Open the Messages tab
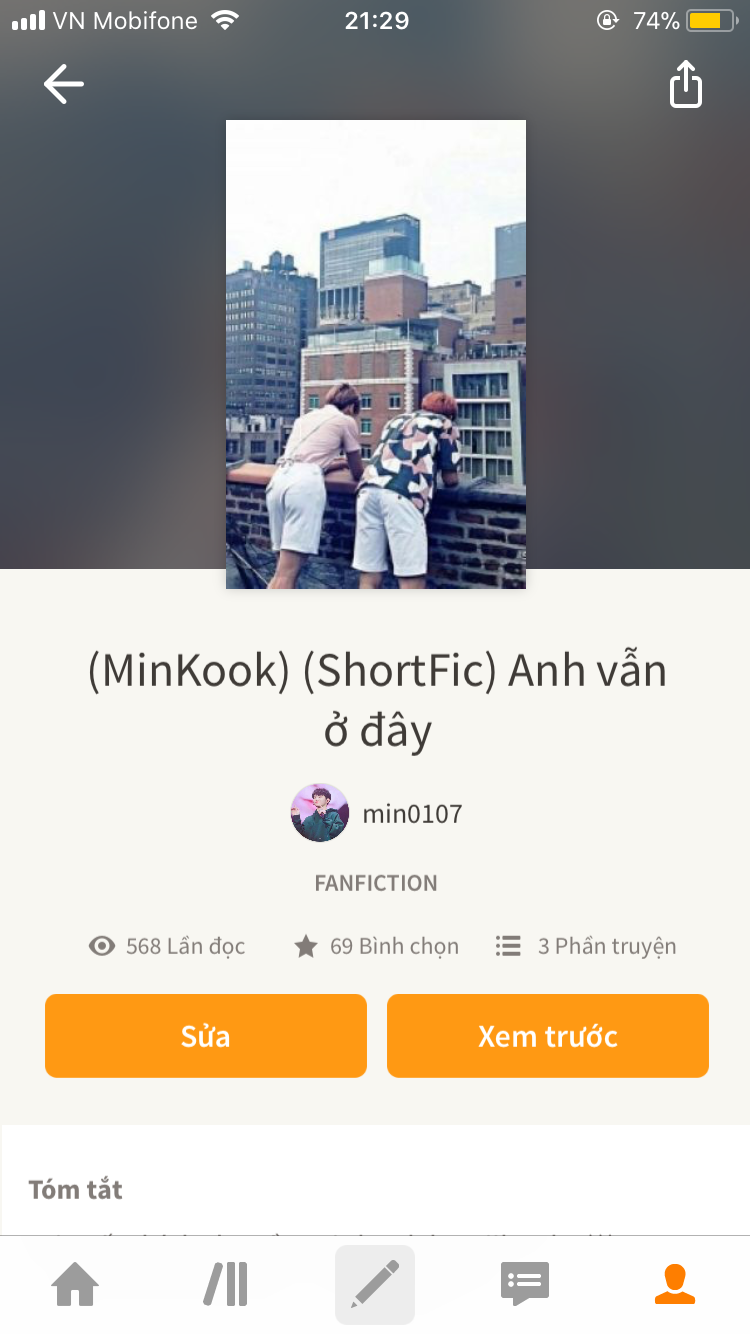 point(525,1284)
